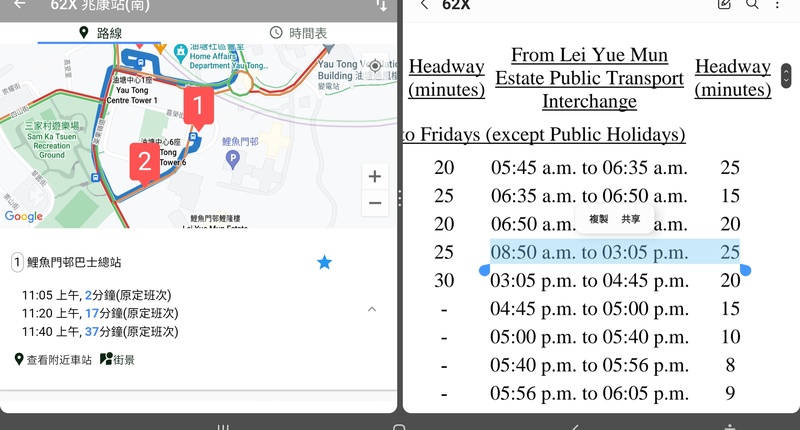Collapse the arrival times list
Screen dimensions: 800x430
tap(372, 310)
